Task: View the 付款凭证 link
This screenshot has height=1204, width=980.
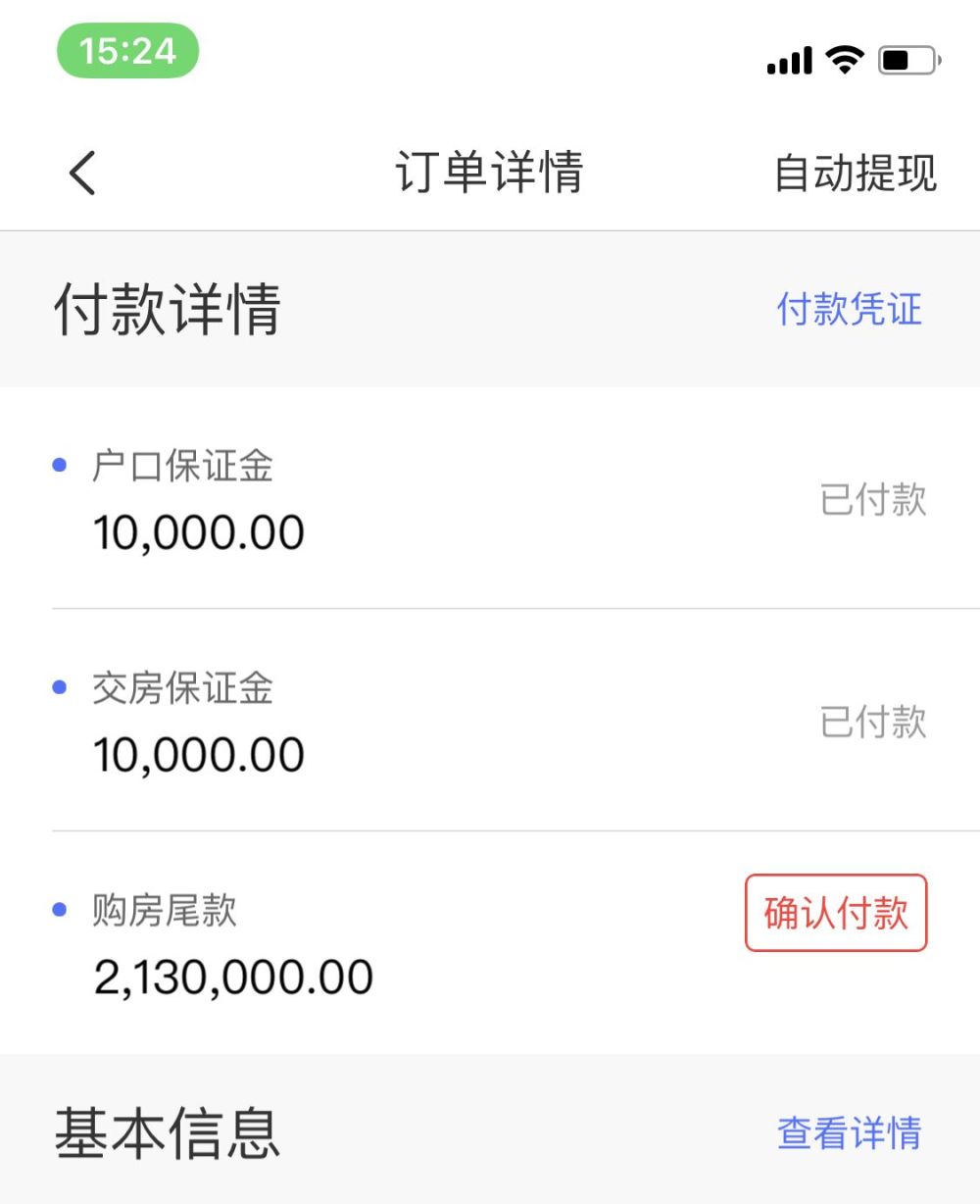Action: point(850,309)
